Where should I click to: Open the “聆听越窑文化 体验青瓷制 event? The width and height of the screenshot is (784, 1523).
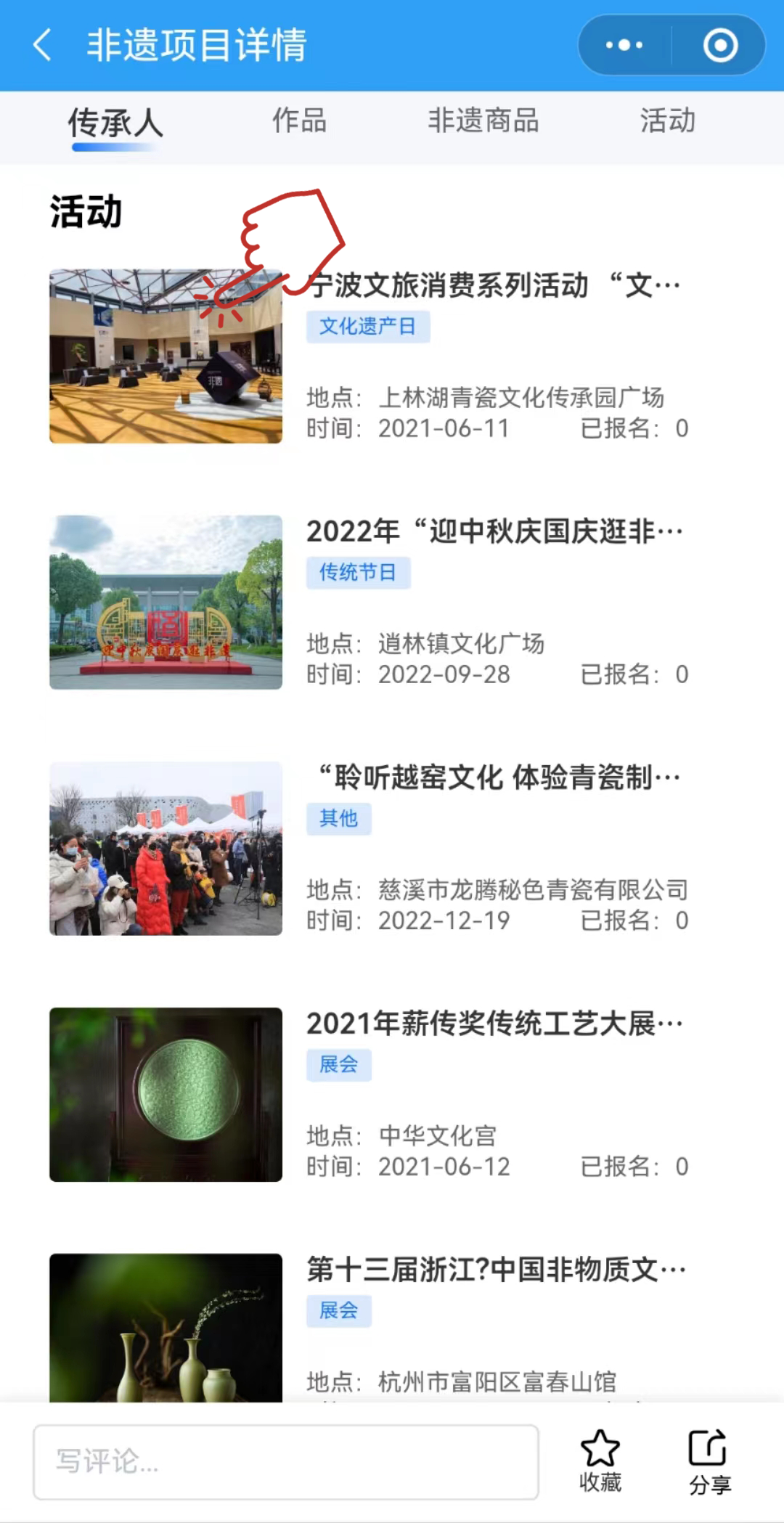tap(494, 777)
